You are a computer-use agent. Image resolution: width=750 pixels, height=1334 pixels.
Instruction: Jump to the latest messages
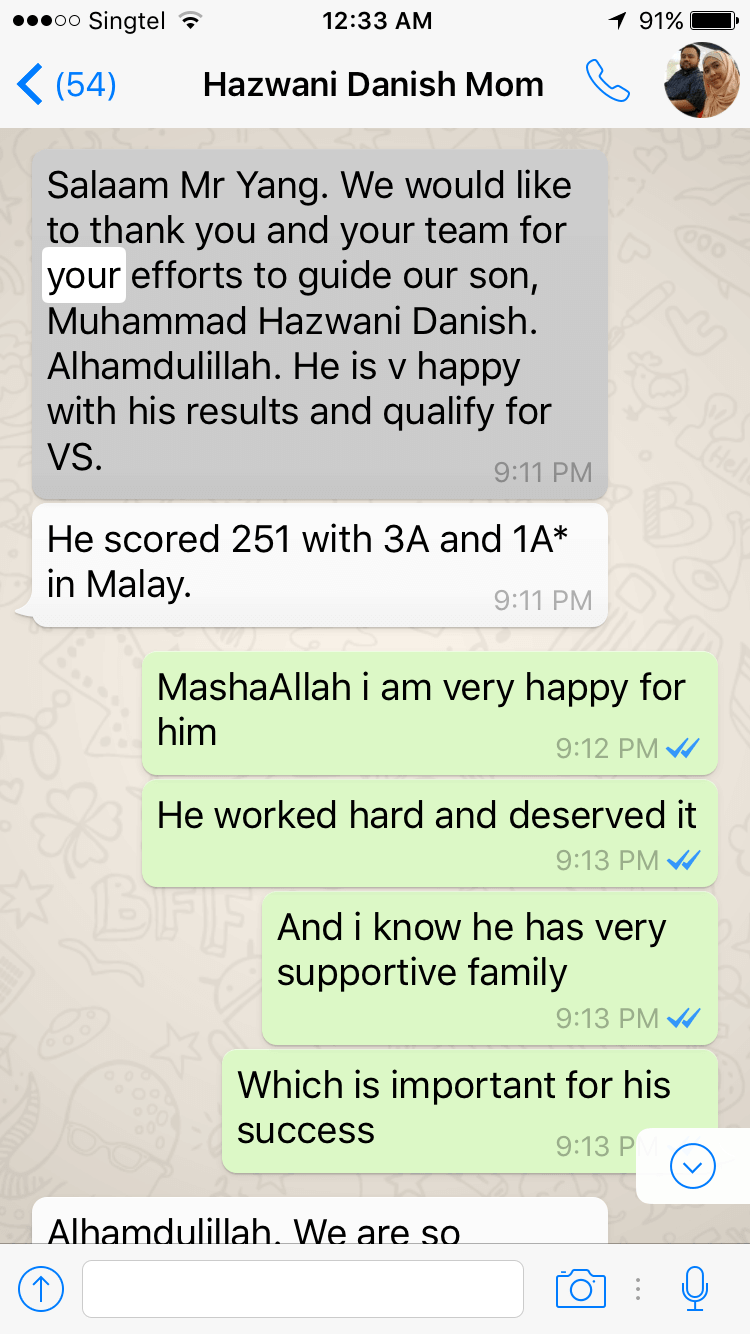[693, 1165]
